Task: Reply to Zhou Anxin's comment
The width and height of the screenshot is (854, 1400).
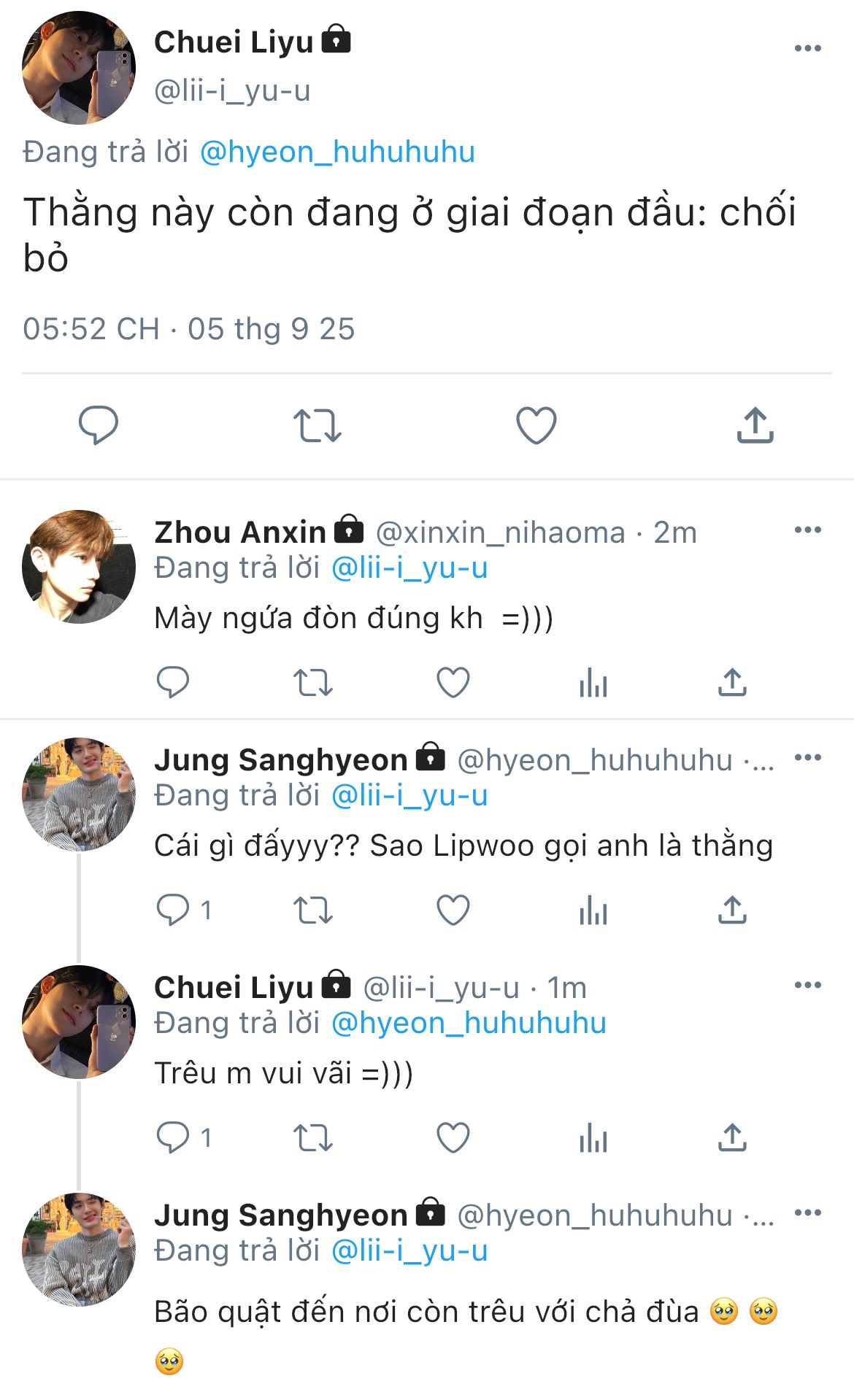Action: (x=173, y=683)
